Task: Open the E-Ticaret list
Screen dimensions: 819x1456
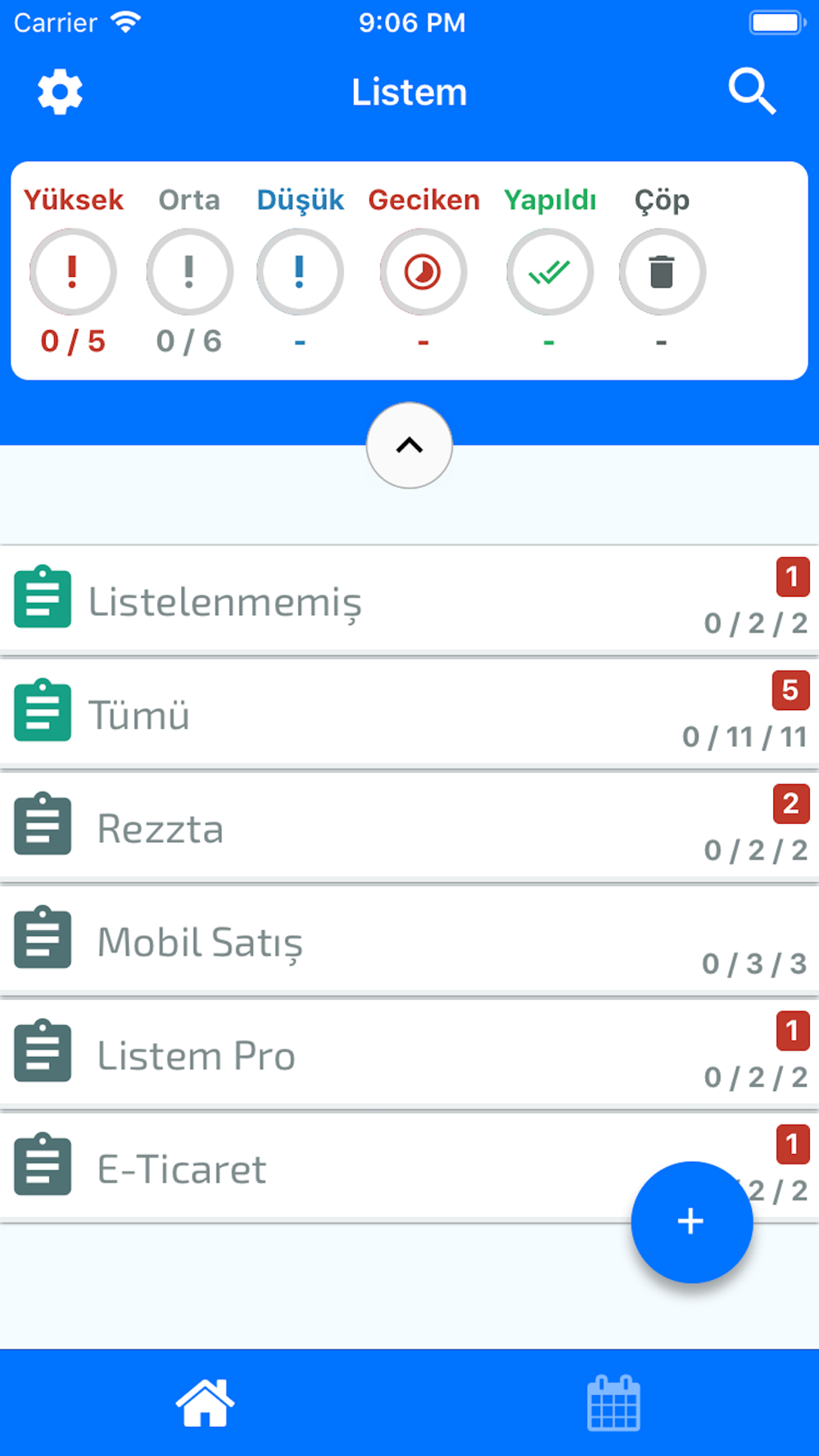Action: click(x=328, y=1169)
